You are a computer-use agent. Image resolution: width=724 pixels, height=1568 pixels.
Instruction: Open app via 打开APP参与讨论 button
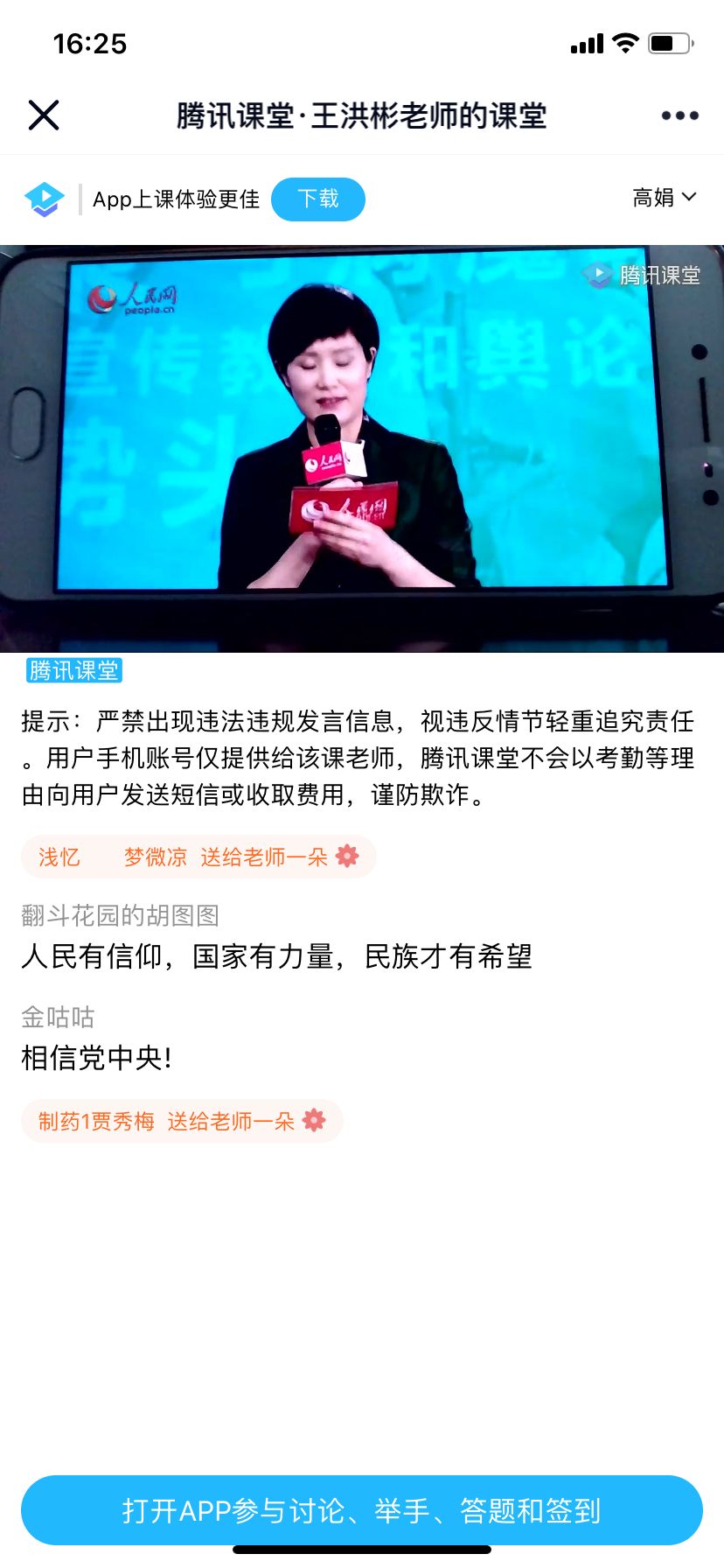point(362,1510)
